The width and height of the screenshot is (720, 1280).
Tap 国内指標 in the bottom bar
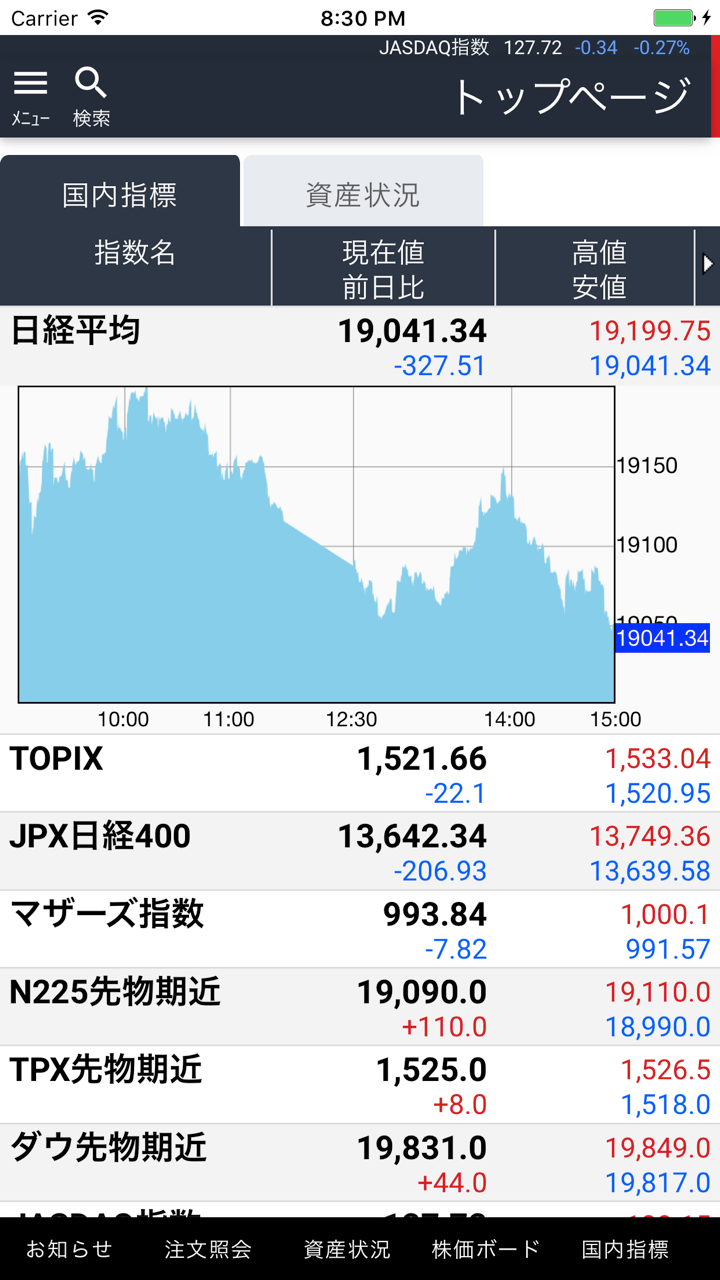pyautogui.click(x=626, y=1249)
